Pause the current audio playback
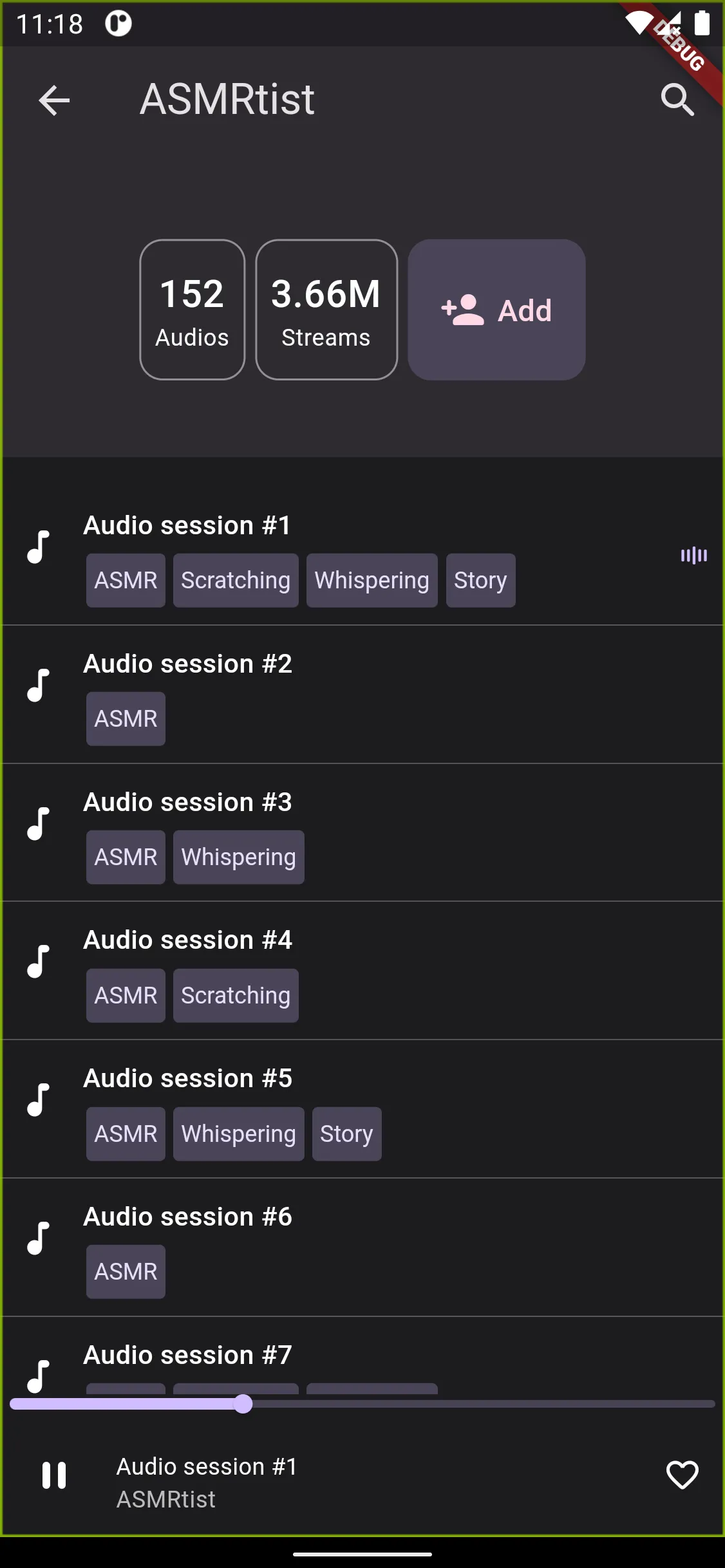This screenshot has width=725, height=1568. 54,1475
